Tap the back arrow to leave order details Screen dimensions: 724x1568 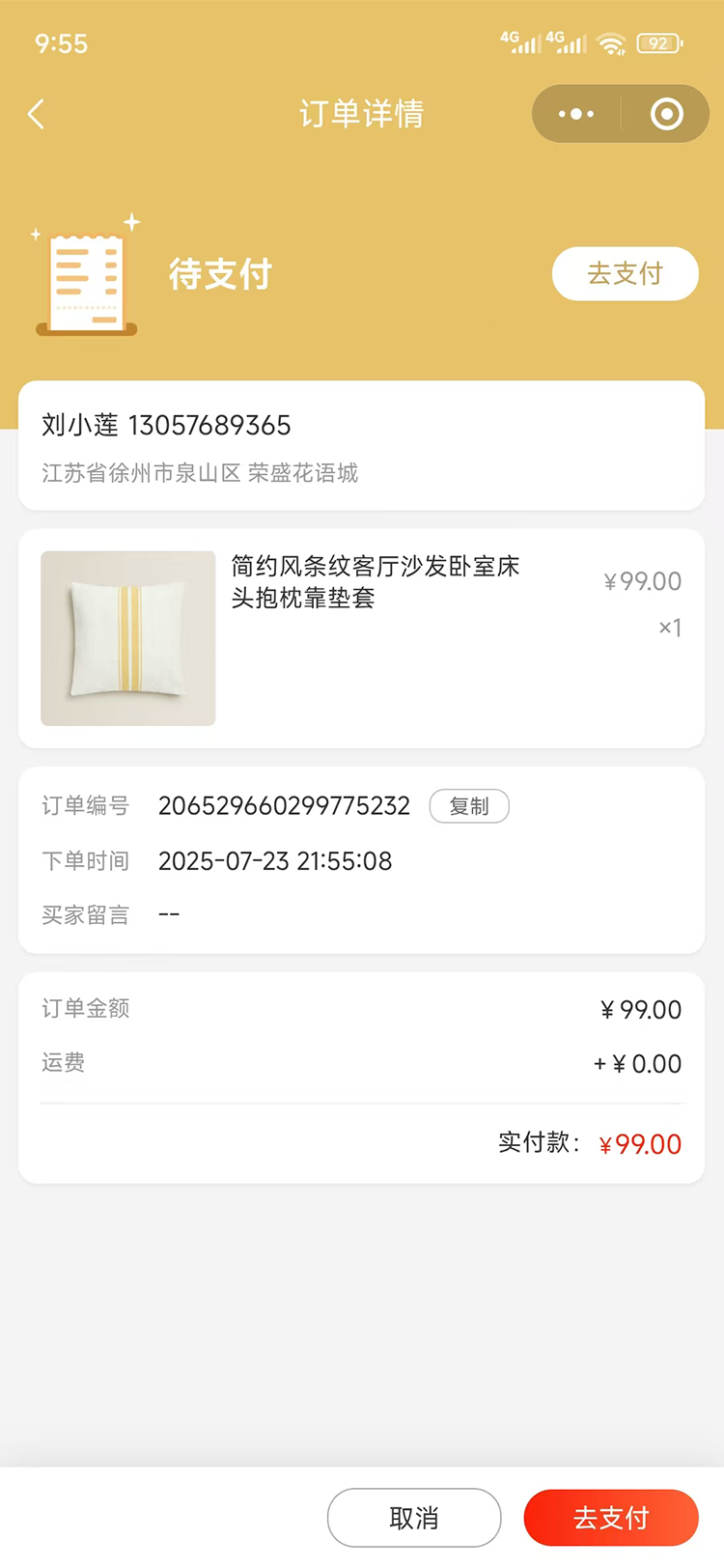coord(36,113)
